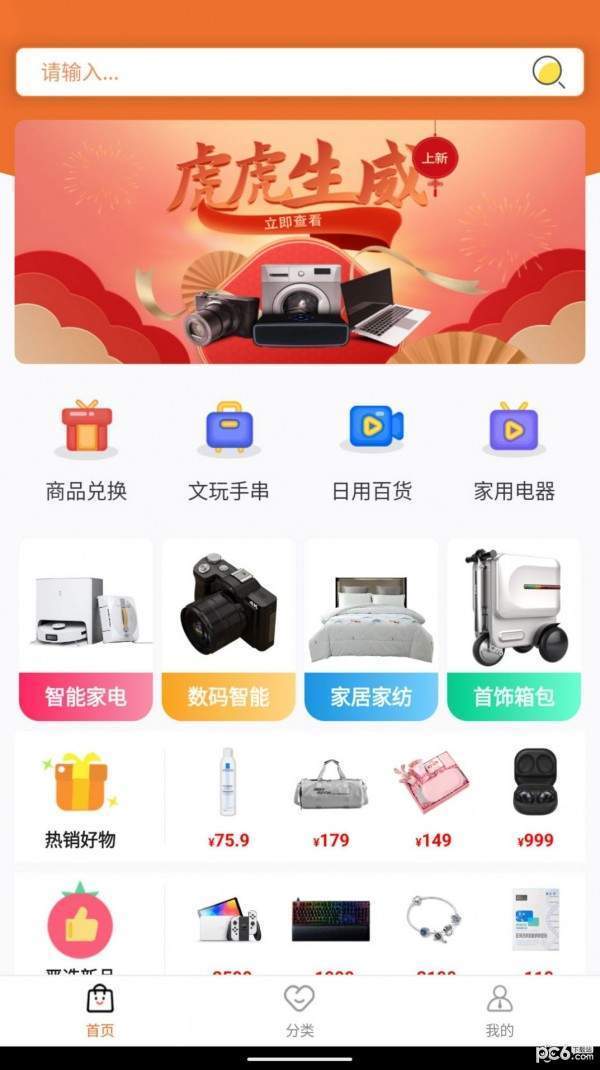Open 文玩手串 category
The image size is (600, 1070).
pos(229,450)
